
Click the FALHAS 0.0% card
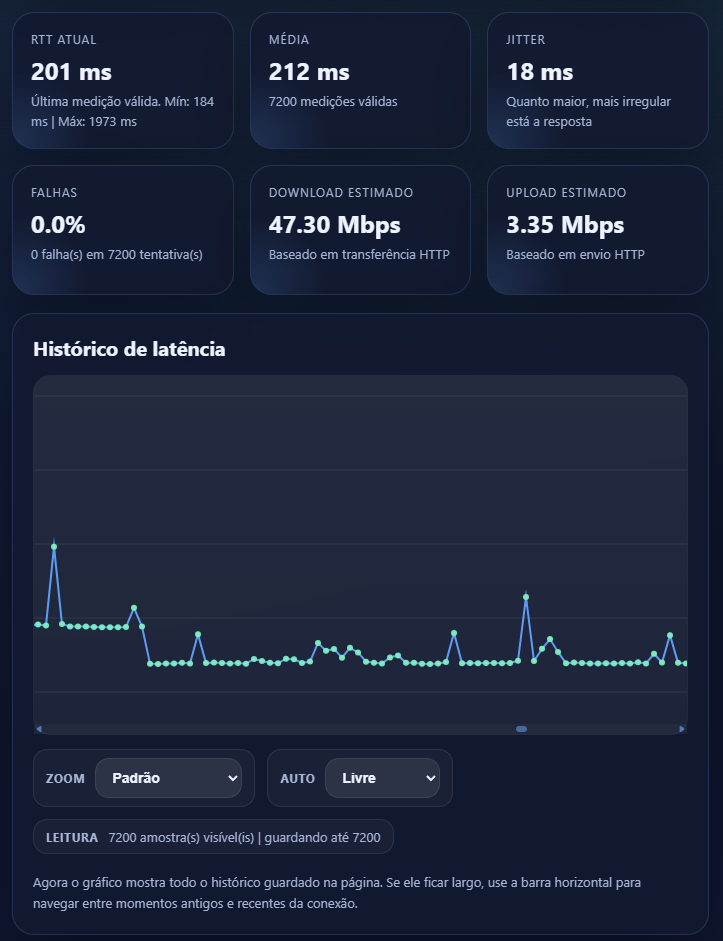pyautogui.click(x=122, y=230)
